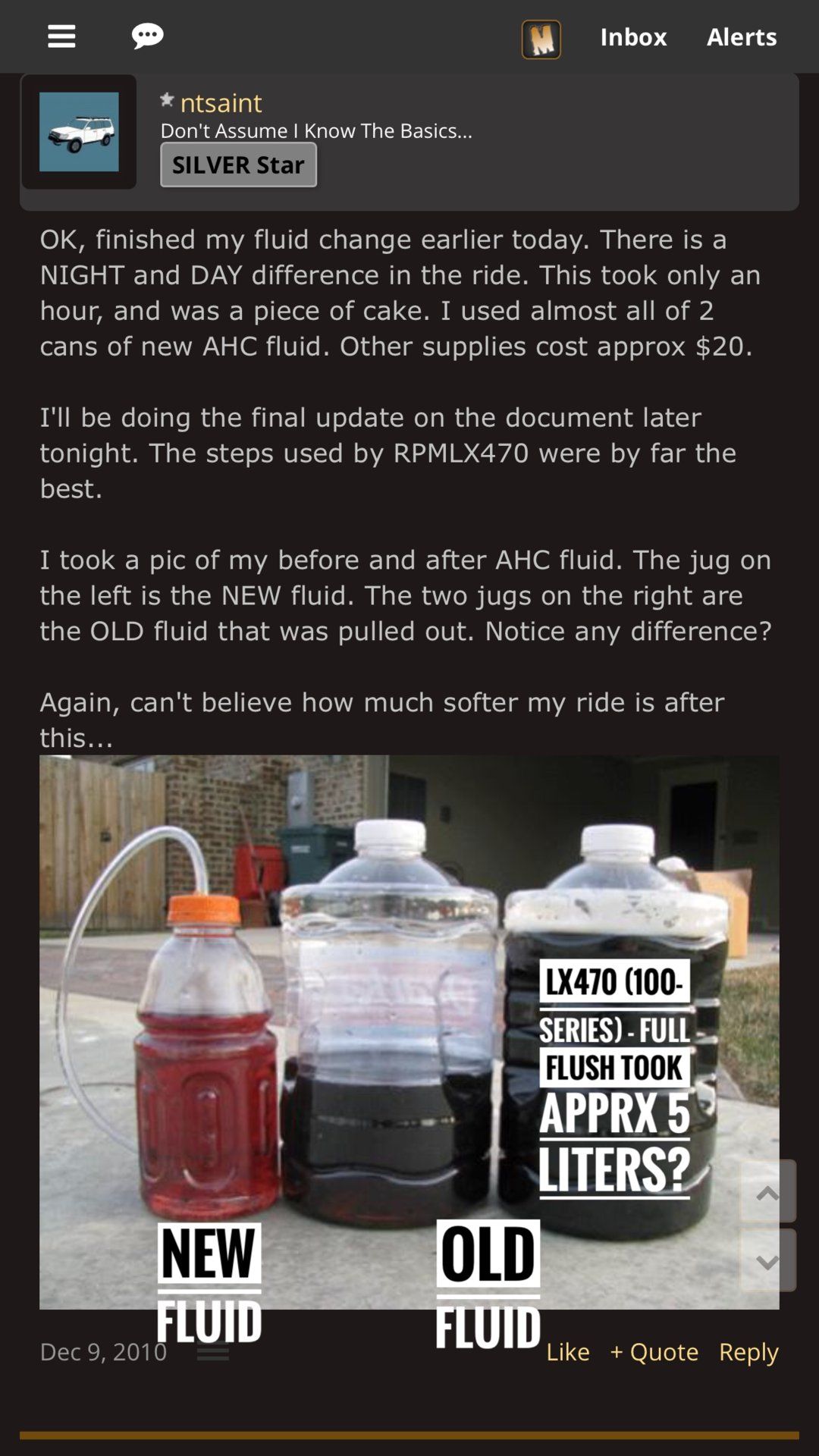Viewport: 819px width, 1456px height.
Task: Open the Inbox
Action: point(633,36)
